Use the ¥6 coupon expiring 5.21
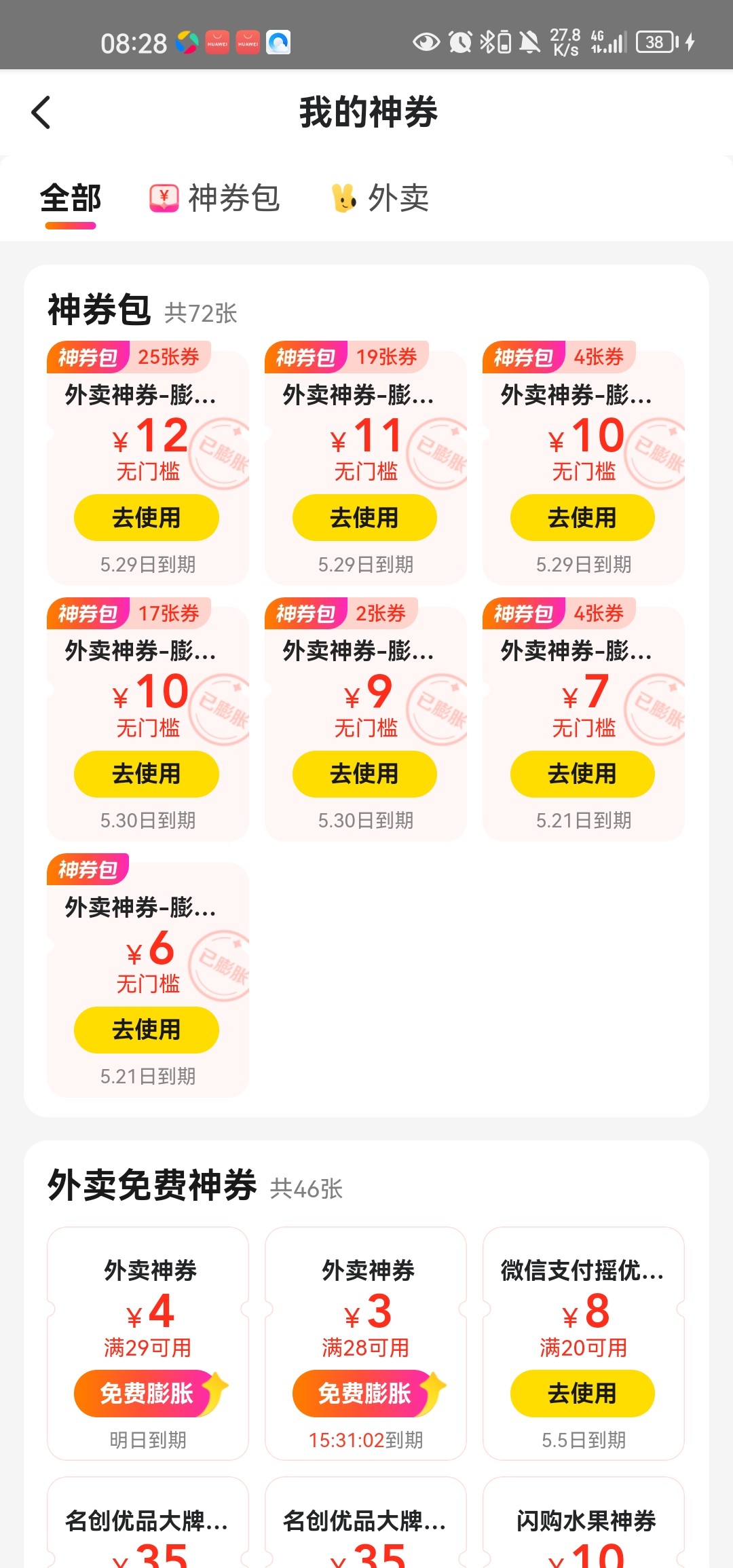The width and height of the screenshot is (733, 1568). point(147,1030)
